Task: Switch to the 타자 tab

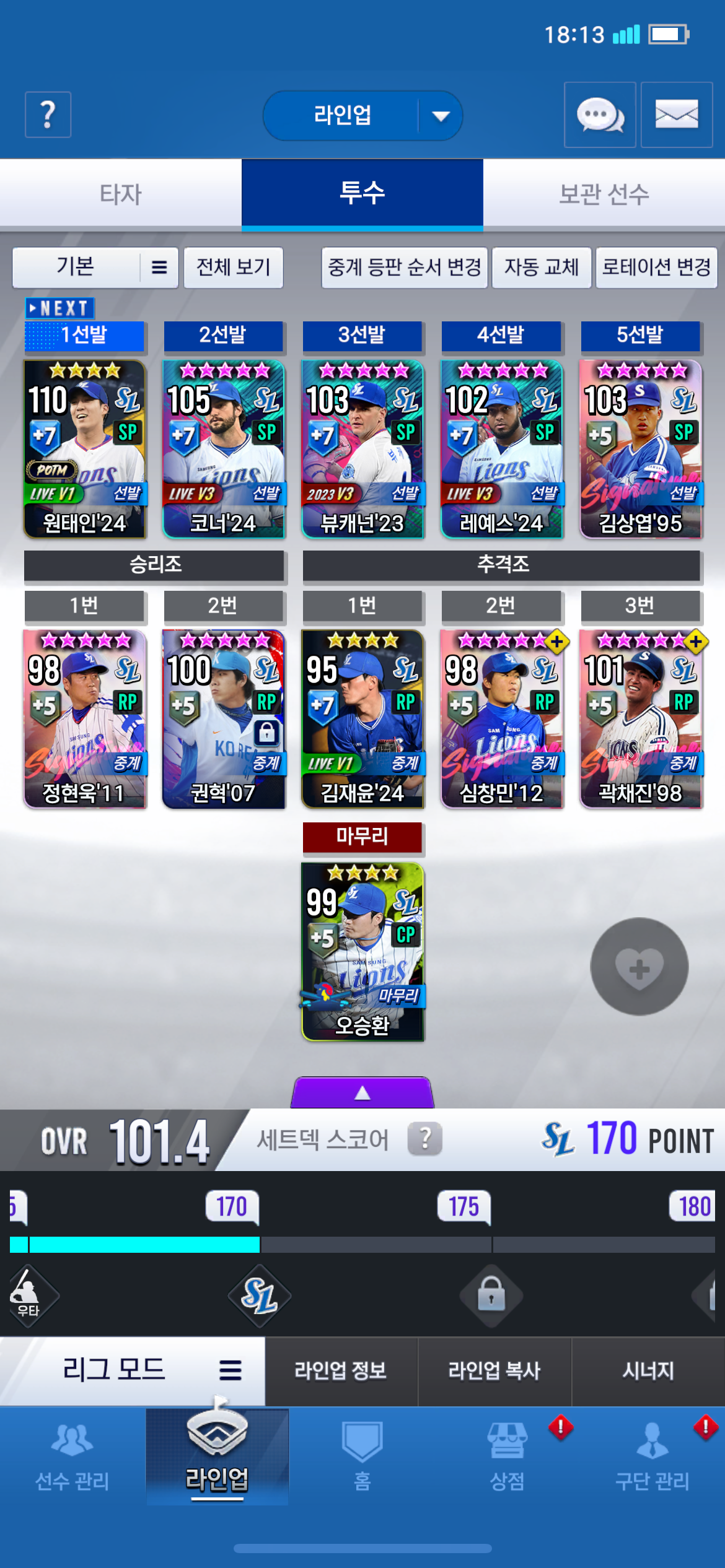Action: pyautogui.click(x=121, y=194)
